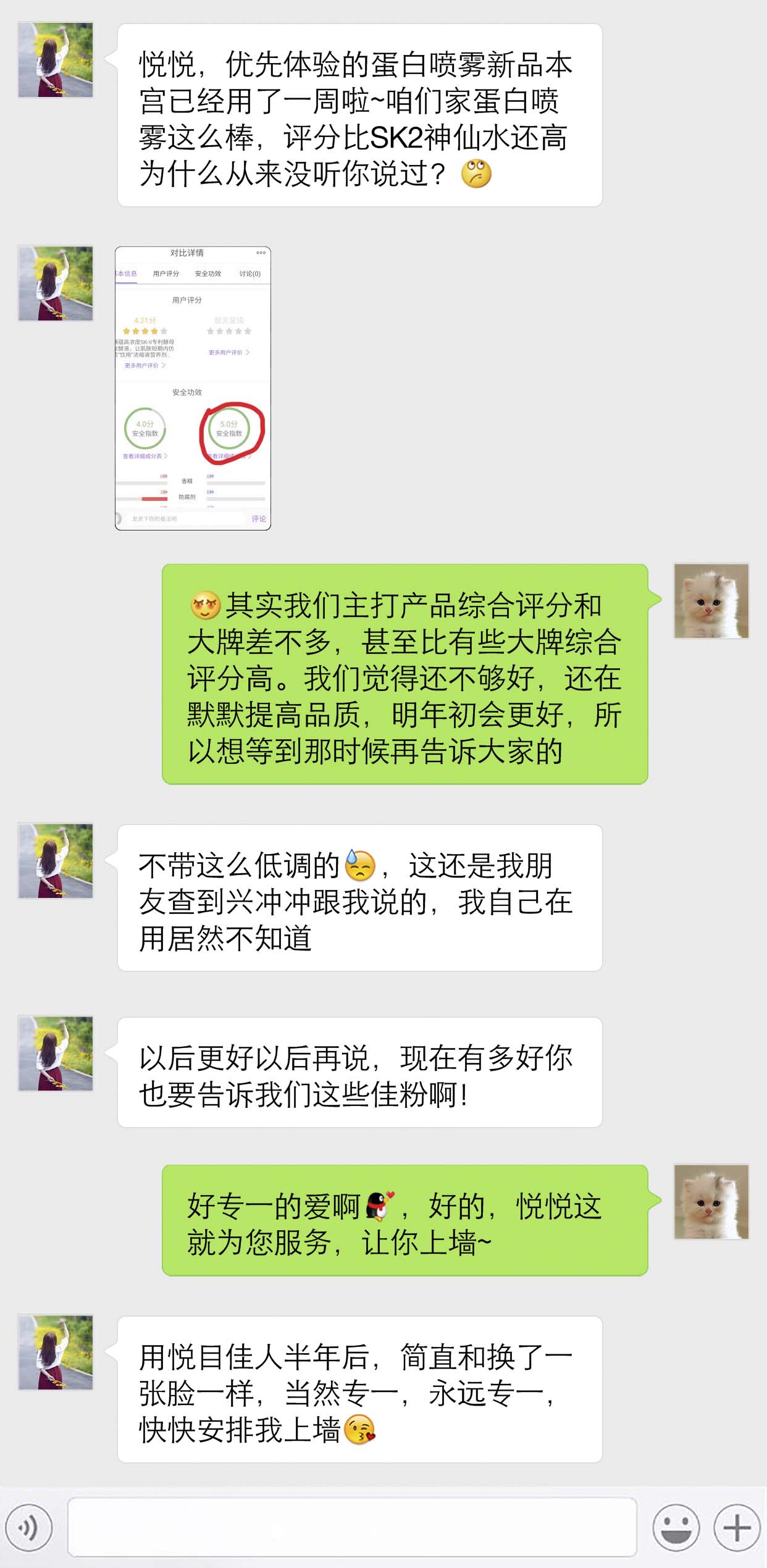Viewport: 767px width, 1568px height.
Task: Open cat avatar beside the 让你上墙 reply
Action: (x=711, y=1201)
